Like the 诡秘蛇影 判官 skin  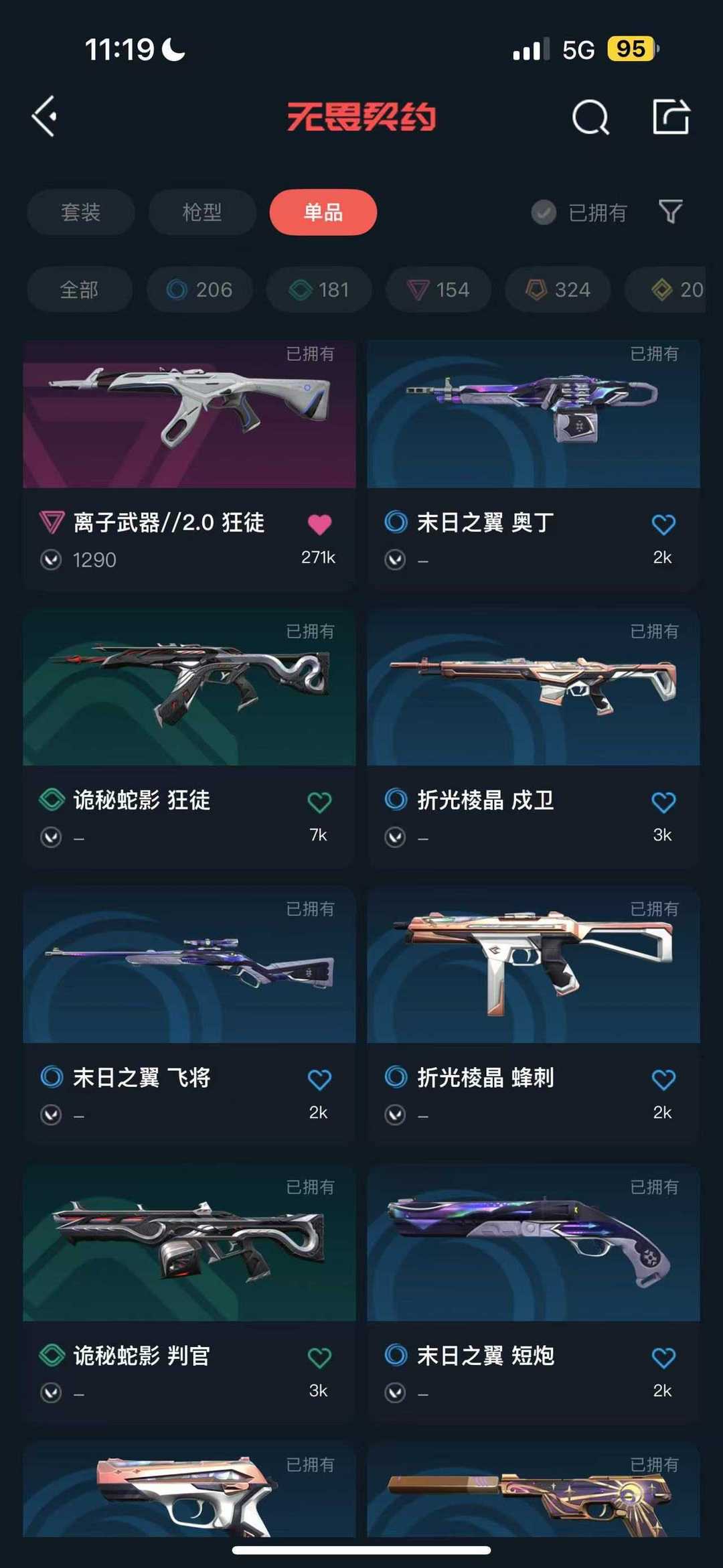click(319, 1358)
